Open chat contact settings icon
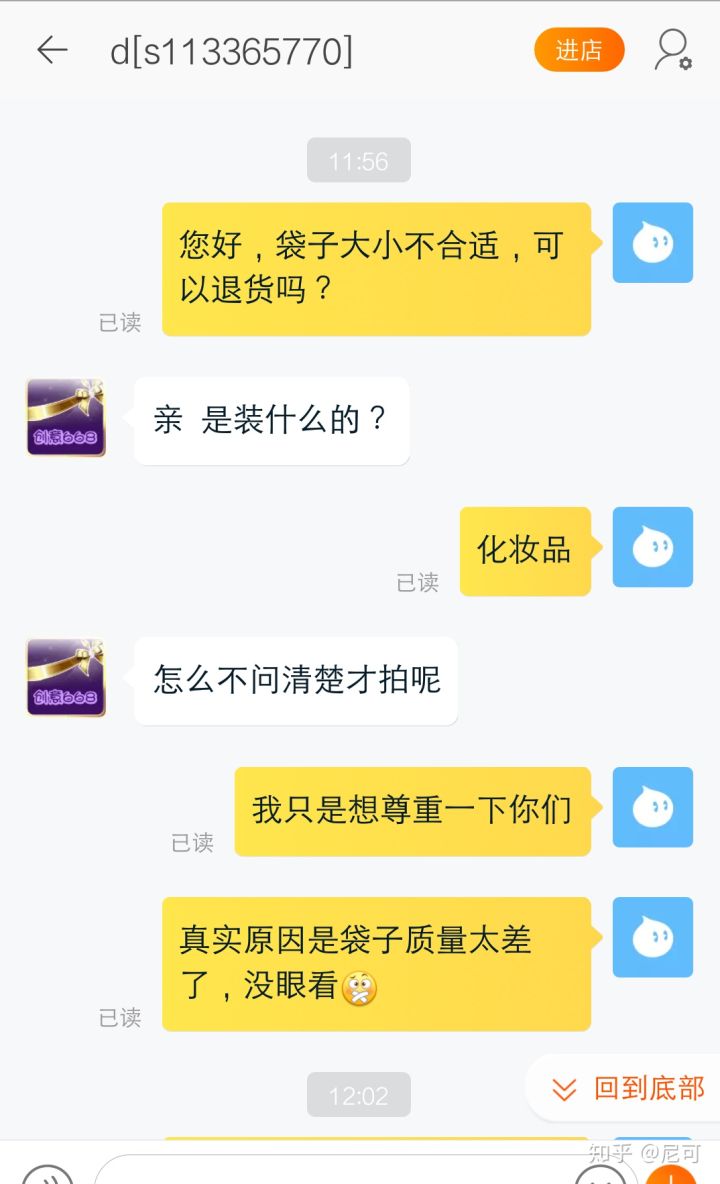The image size is (720, 1184). pos(672,50)
